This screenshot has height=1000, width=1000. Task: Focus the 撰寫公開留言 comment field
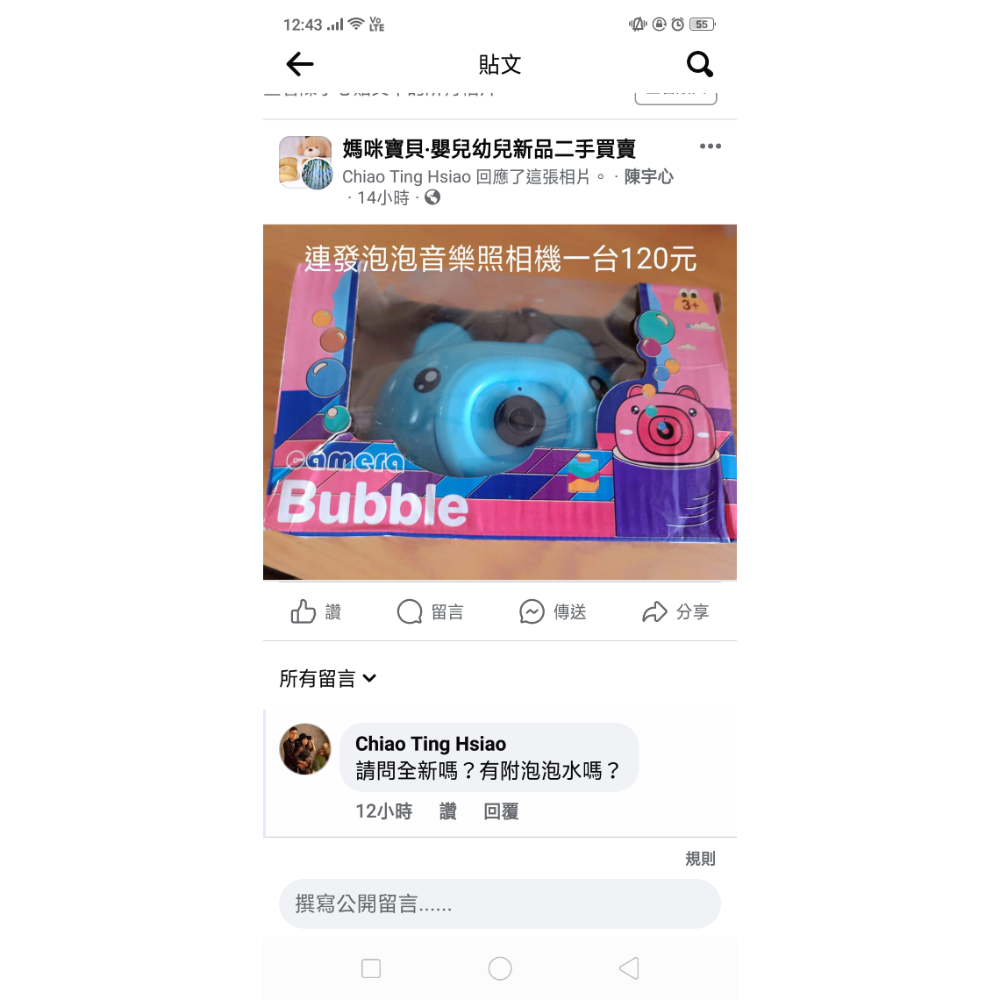[x=500, y=905]
